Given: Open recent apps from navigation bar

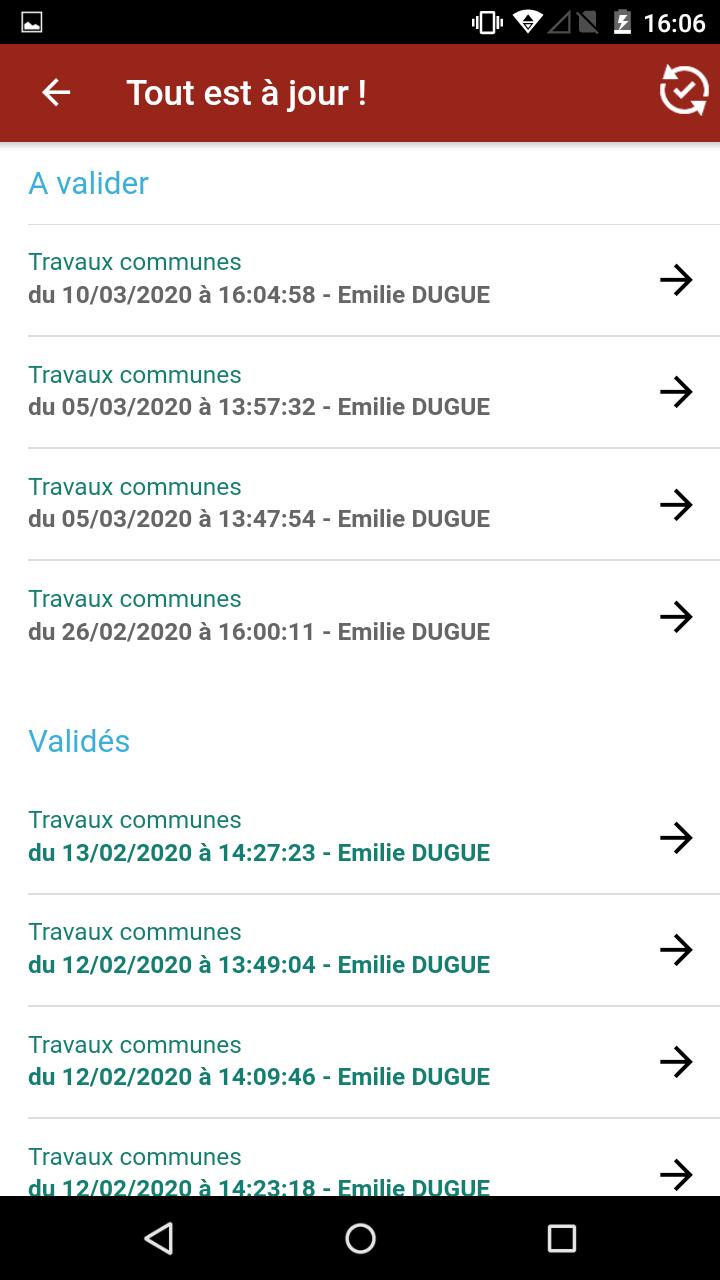Looking at the screenshot, I should (562, 1239).
